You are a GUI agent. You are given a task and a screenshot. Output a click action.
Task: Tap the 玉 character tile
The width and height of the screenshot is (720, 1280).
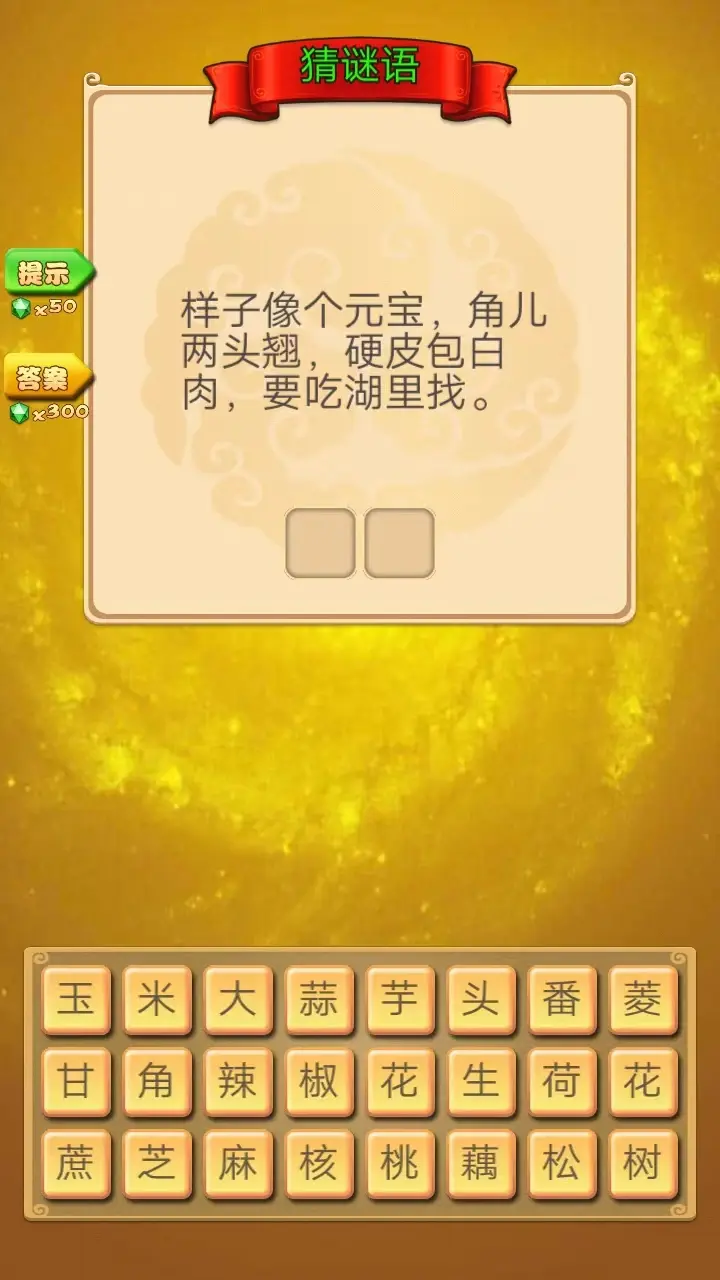pyautogui.click(x=76, y=999)
